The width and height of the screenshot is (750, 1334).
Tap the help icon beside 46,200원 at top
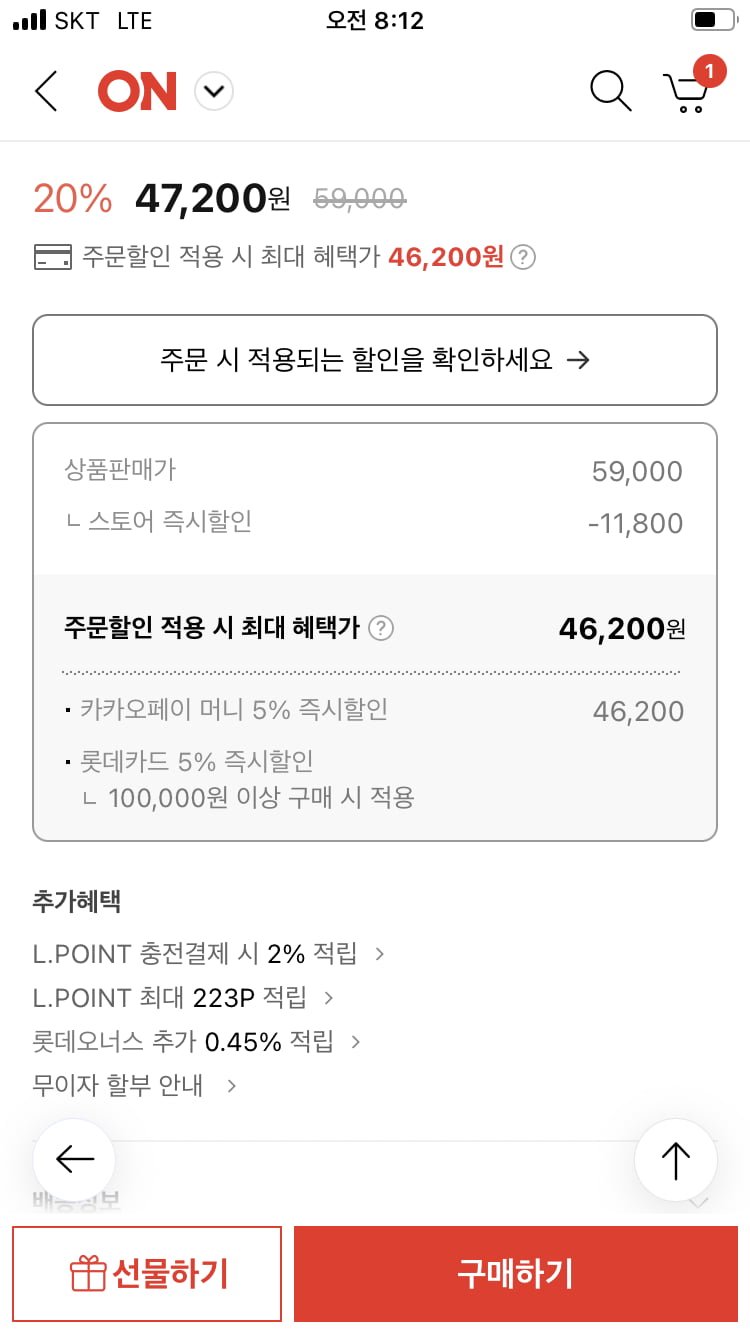[523, 258]
